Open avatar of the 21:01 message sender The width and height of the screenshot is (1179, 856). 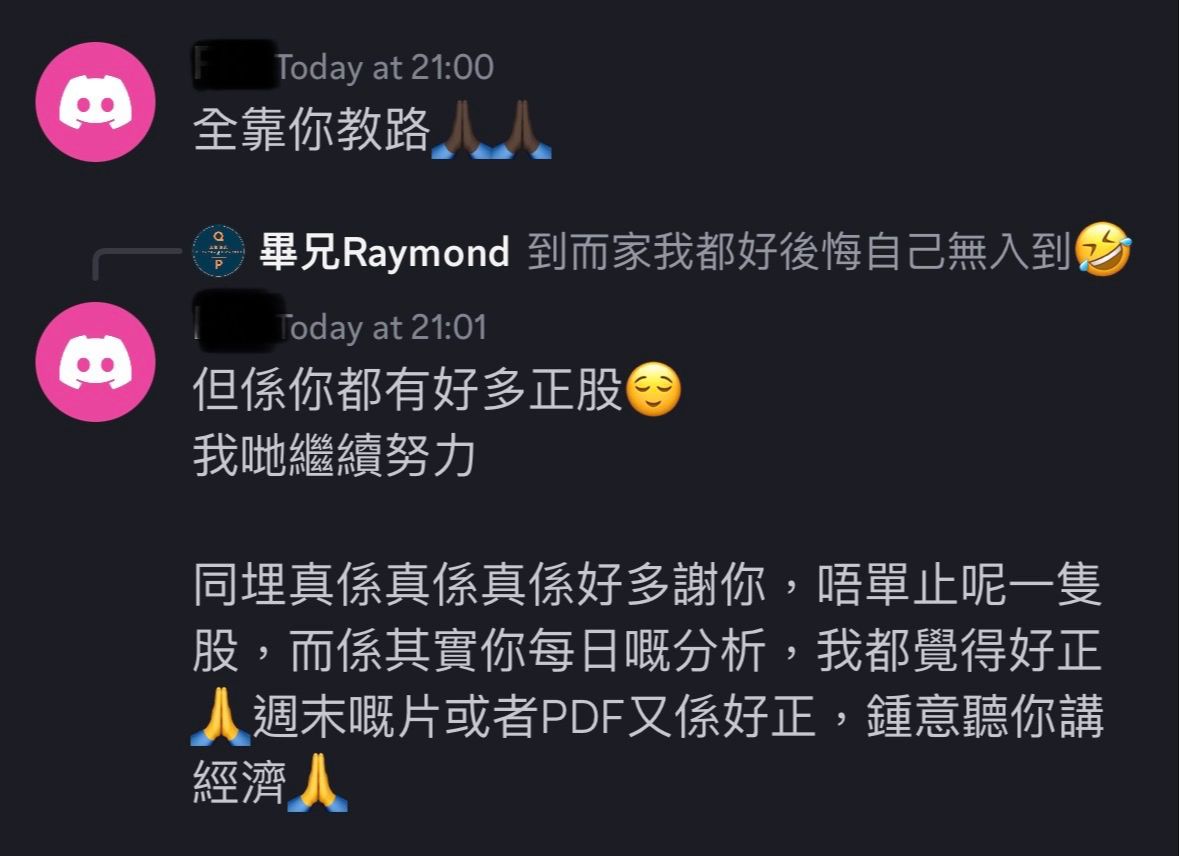click(x=96, y=362)
